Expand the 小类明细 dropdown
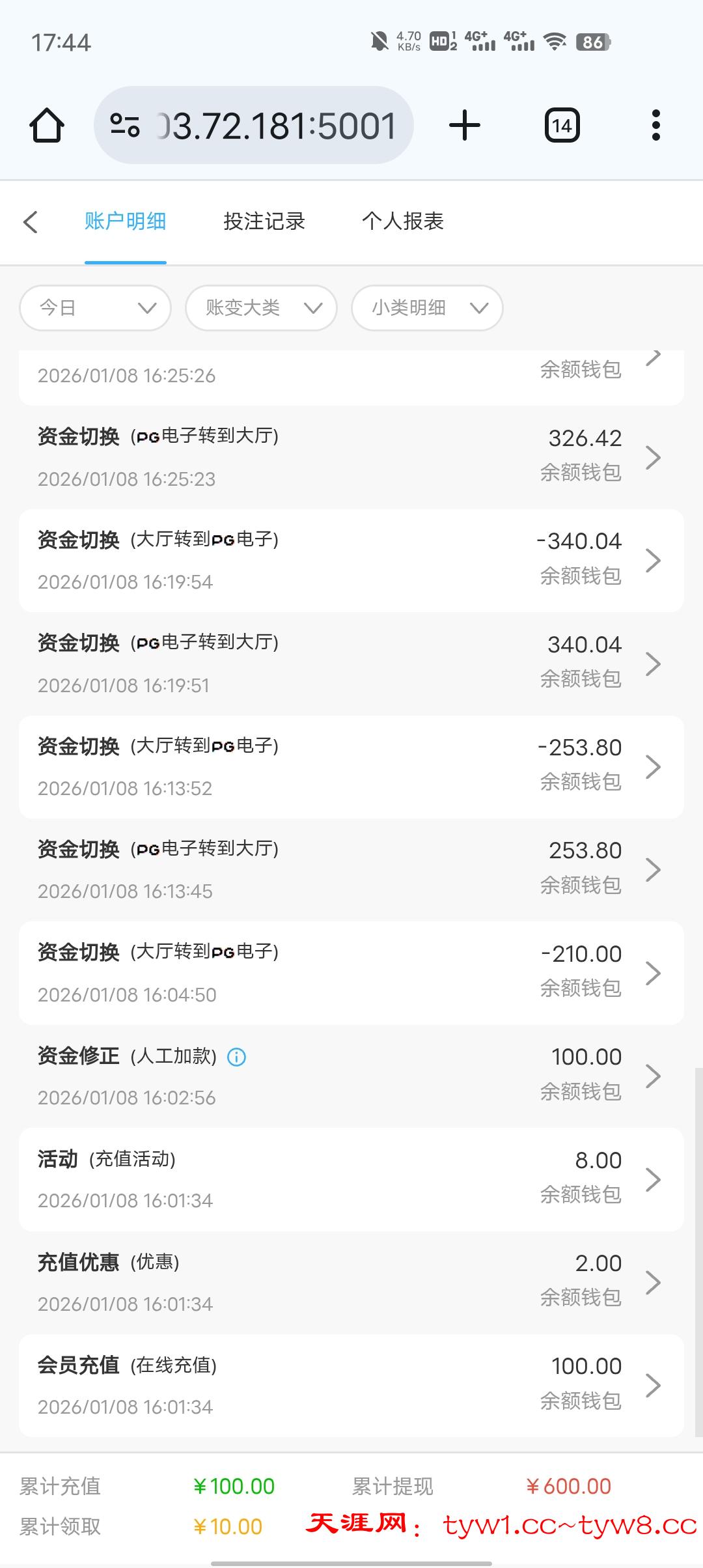The image size is (703, 1568). click(427, 308)
